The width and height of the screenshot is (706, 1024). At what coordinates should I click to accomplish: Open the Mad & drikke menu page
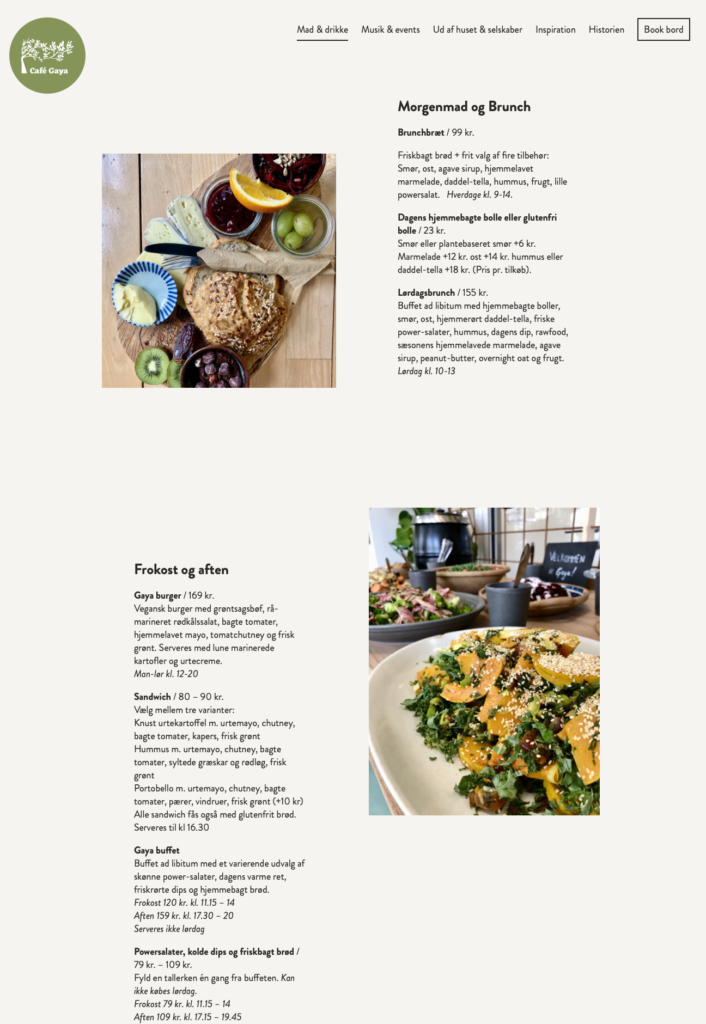322,29
